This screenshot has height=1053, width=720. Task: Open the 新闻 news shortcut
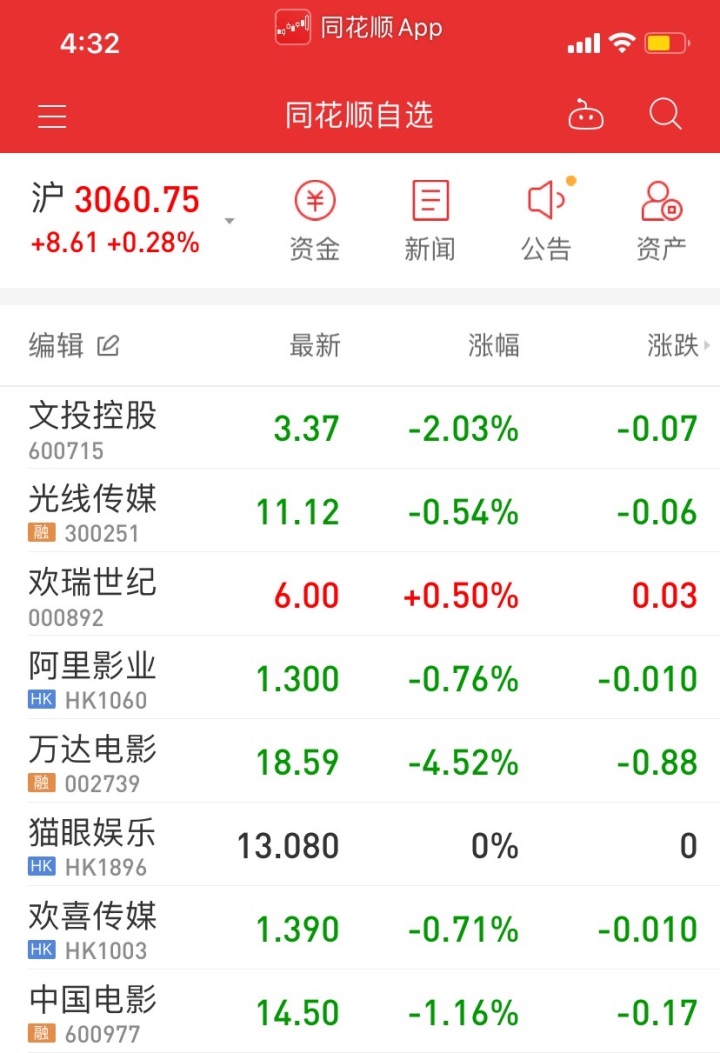[430, 221]
